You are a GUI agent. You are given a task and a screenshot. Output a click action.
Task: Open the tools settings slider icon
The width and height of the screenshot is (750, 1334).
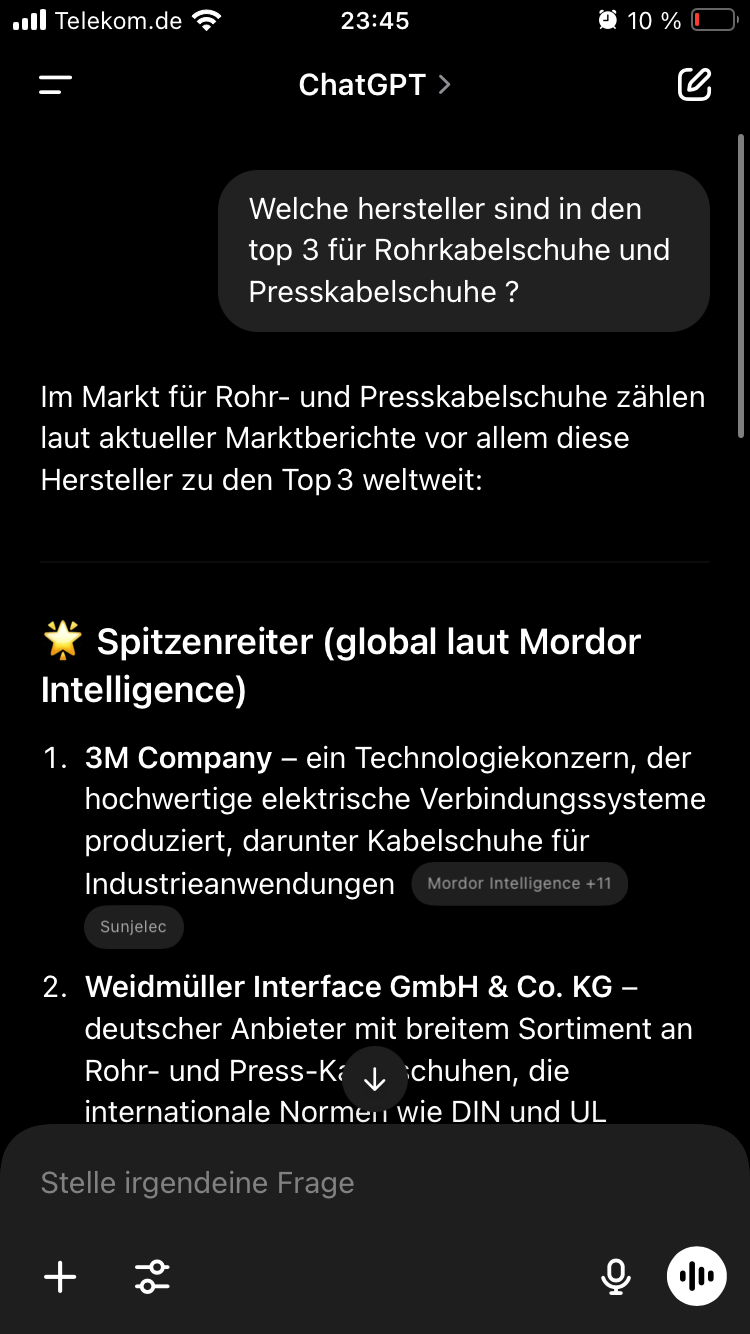pos(152,1277)
